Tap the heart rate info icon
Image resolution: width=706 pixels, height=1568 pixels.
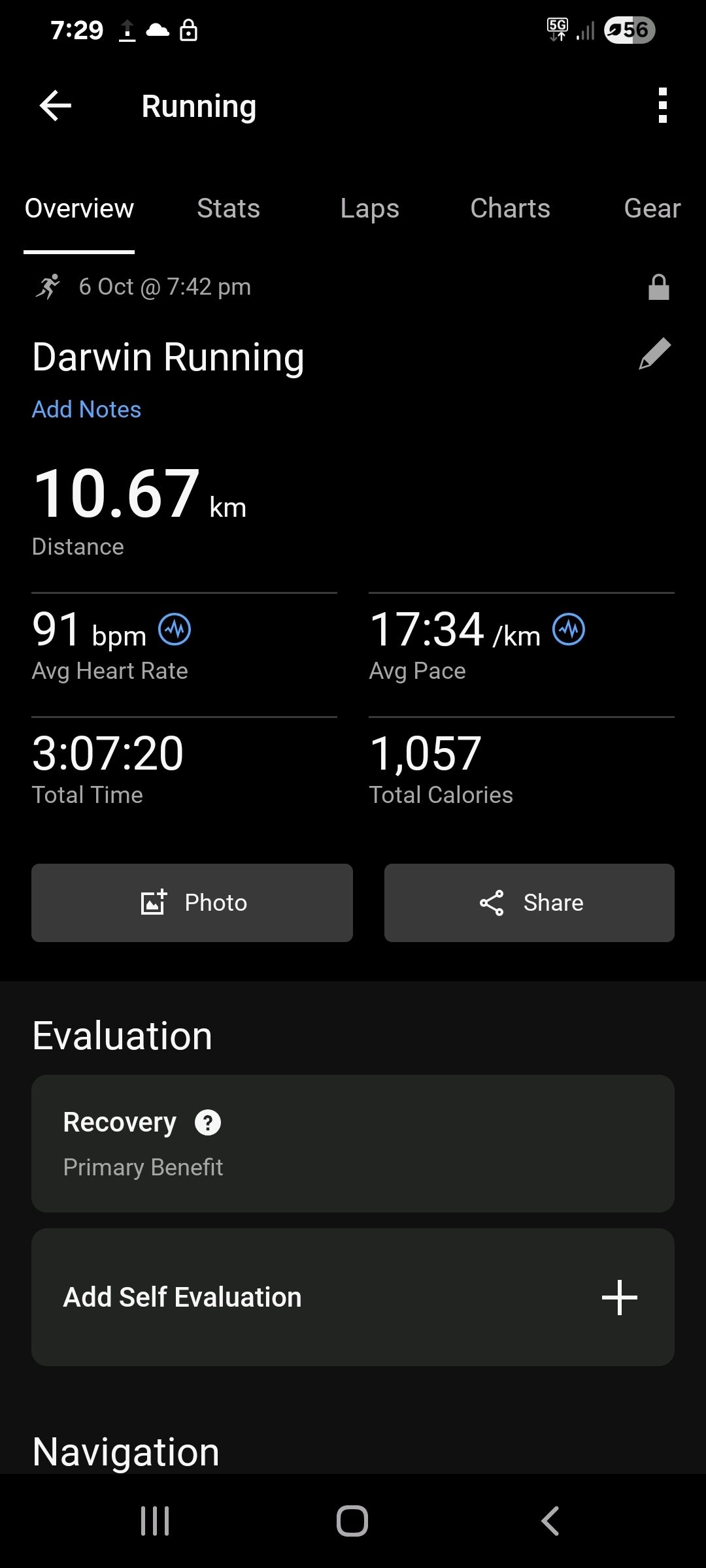pyautogui.click(x=175, y=630)
